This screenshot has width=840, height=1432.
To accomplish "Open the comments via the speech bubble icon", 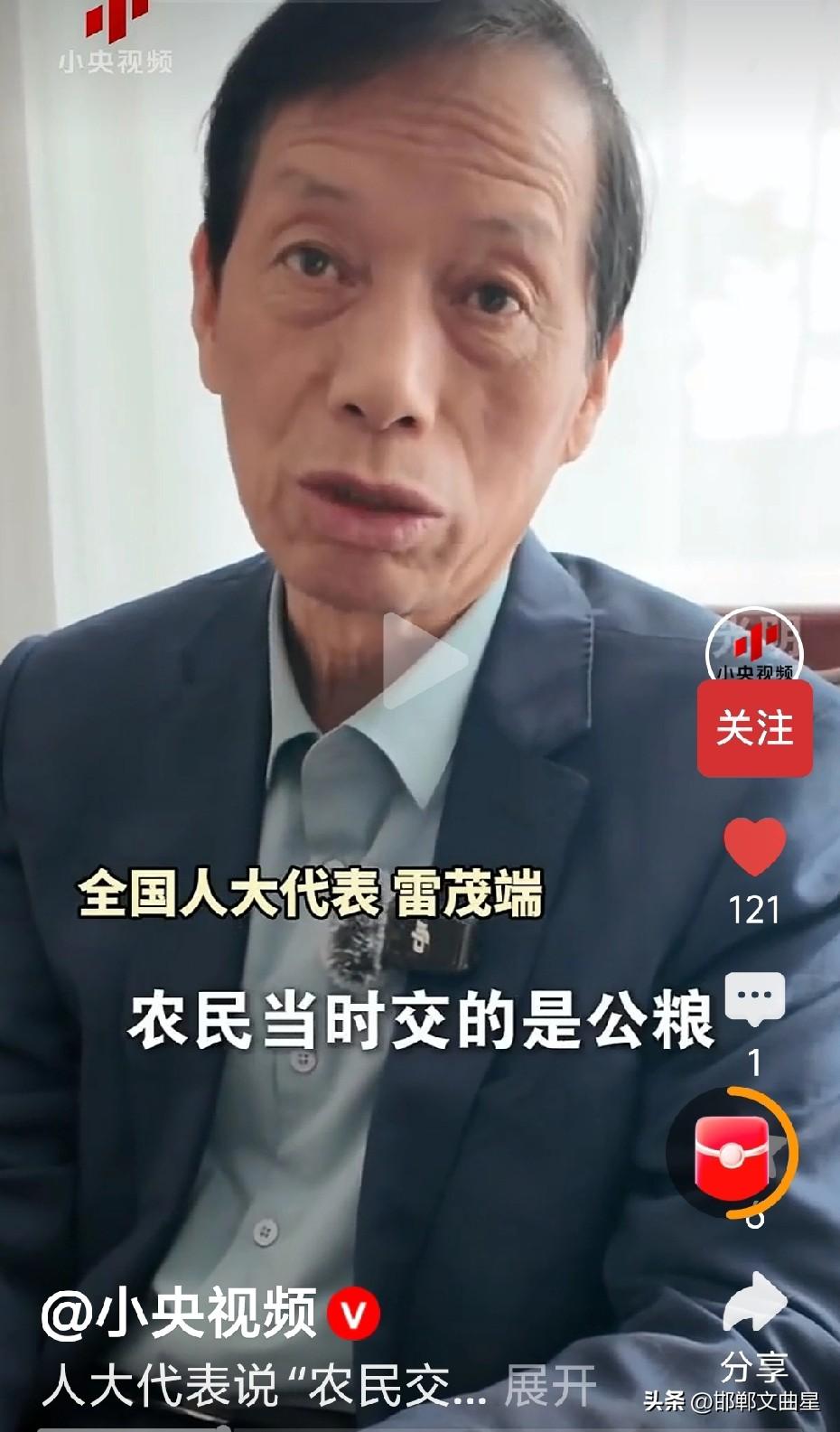I will [755, 997].
